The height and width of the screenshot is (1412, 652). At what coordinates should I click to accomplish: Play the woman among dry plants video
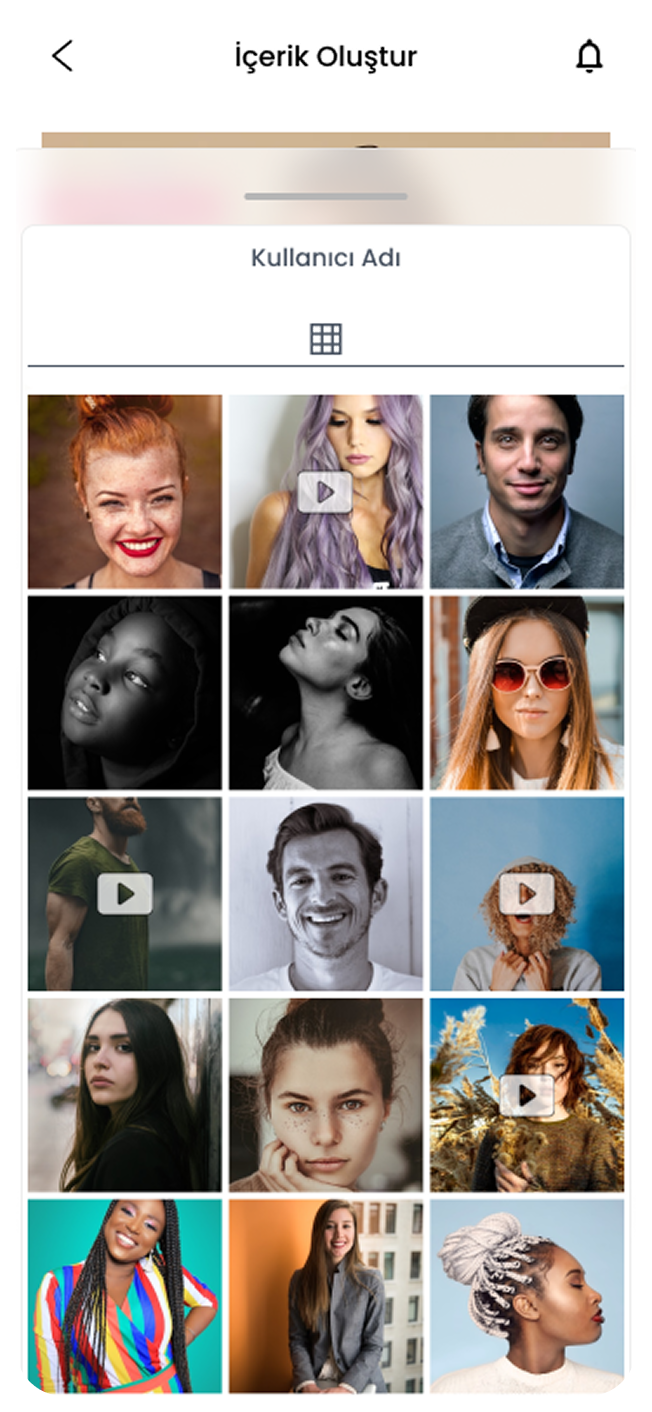[527, 1095]
